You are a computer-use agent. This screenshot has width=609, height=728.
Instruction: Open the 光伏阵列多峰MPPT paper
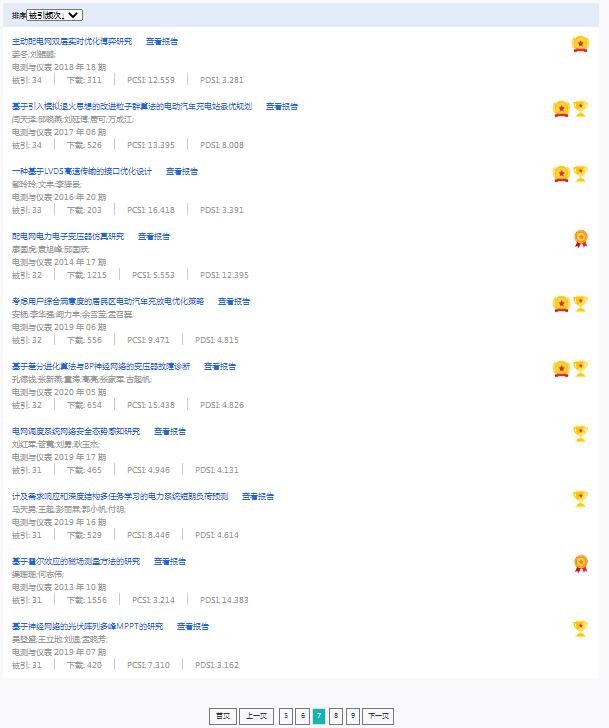(x=87, y=626)
